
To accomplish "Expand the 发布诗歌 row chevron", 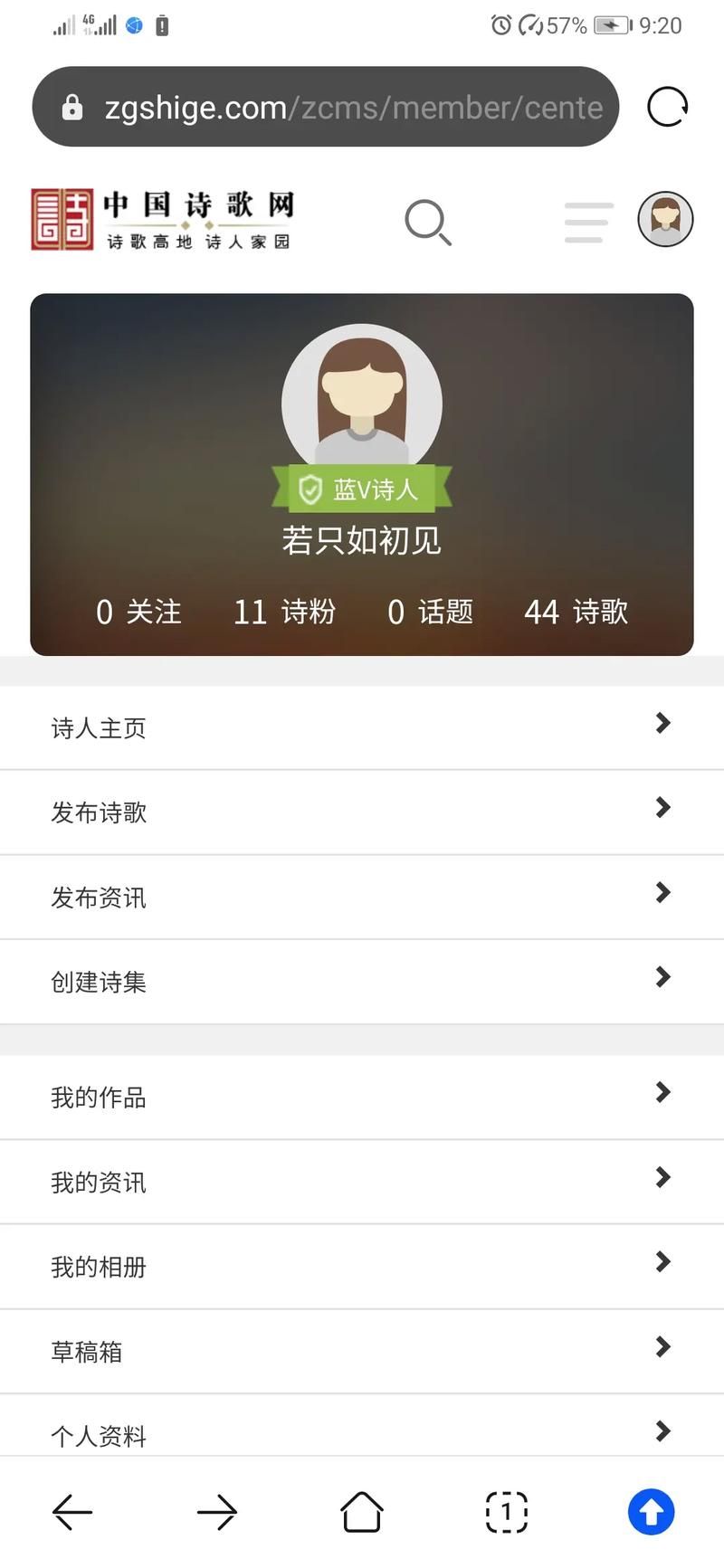I will 663,808.
